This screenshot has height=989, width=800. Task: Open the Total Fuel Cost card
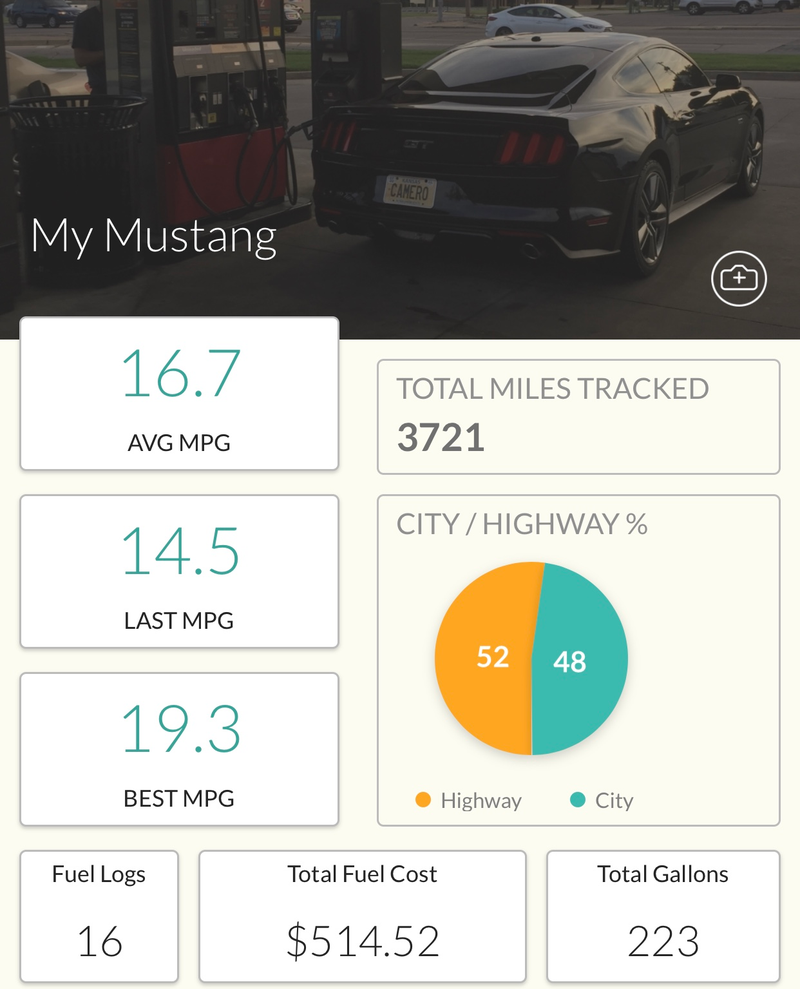coord(362,915)
